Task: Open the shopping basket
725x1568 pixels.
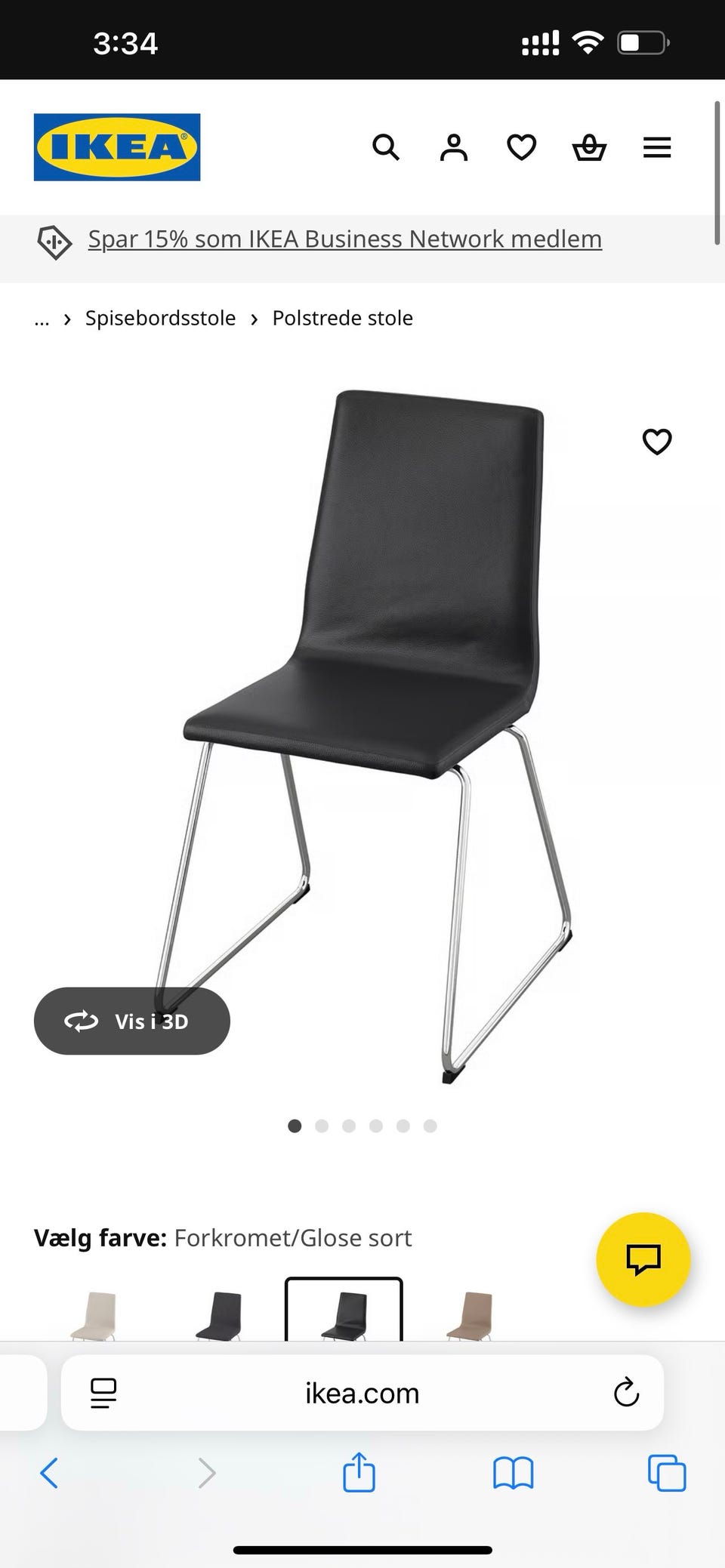Action: click(589, 147)
